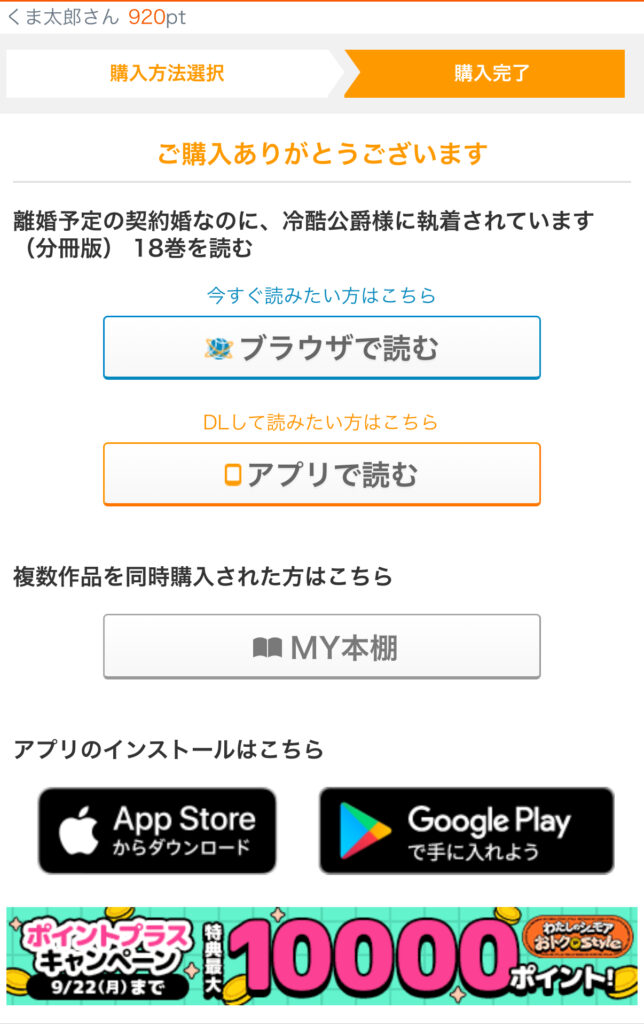The image size is (644, 1024).
Task: Tap ブラウザで読む to read in browser
Action: pyautogui.click(x=321, y=348)
